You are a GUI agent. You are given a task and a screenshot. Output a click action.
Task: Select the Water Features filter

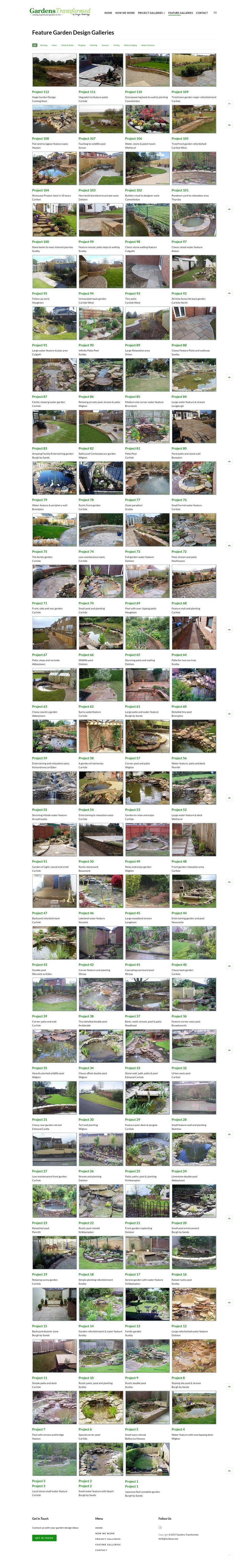pos(148,45)
